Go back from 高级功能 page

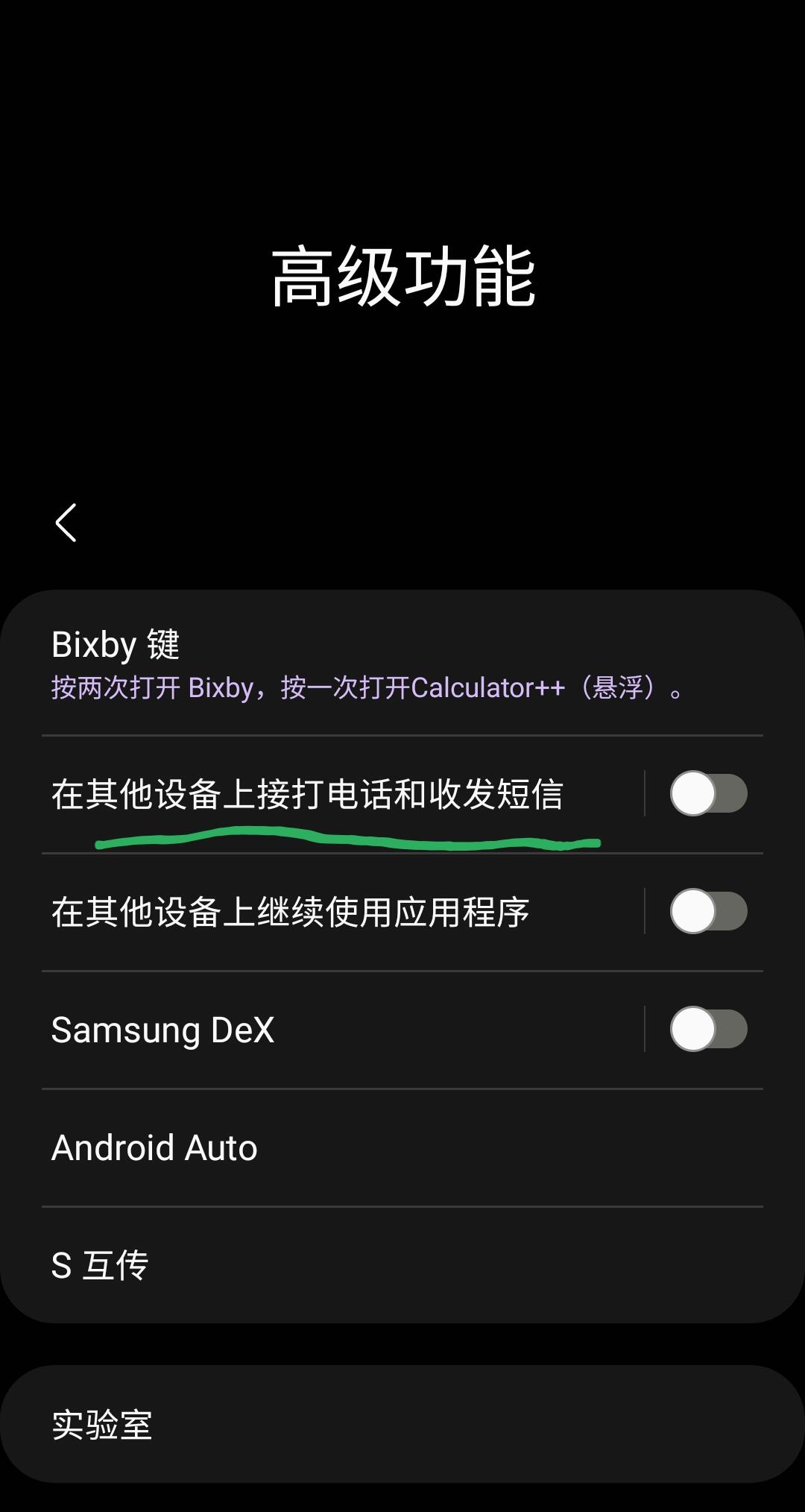66,523
